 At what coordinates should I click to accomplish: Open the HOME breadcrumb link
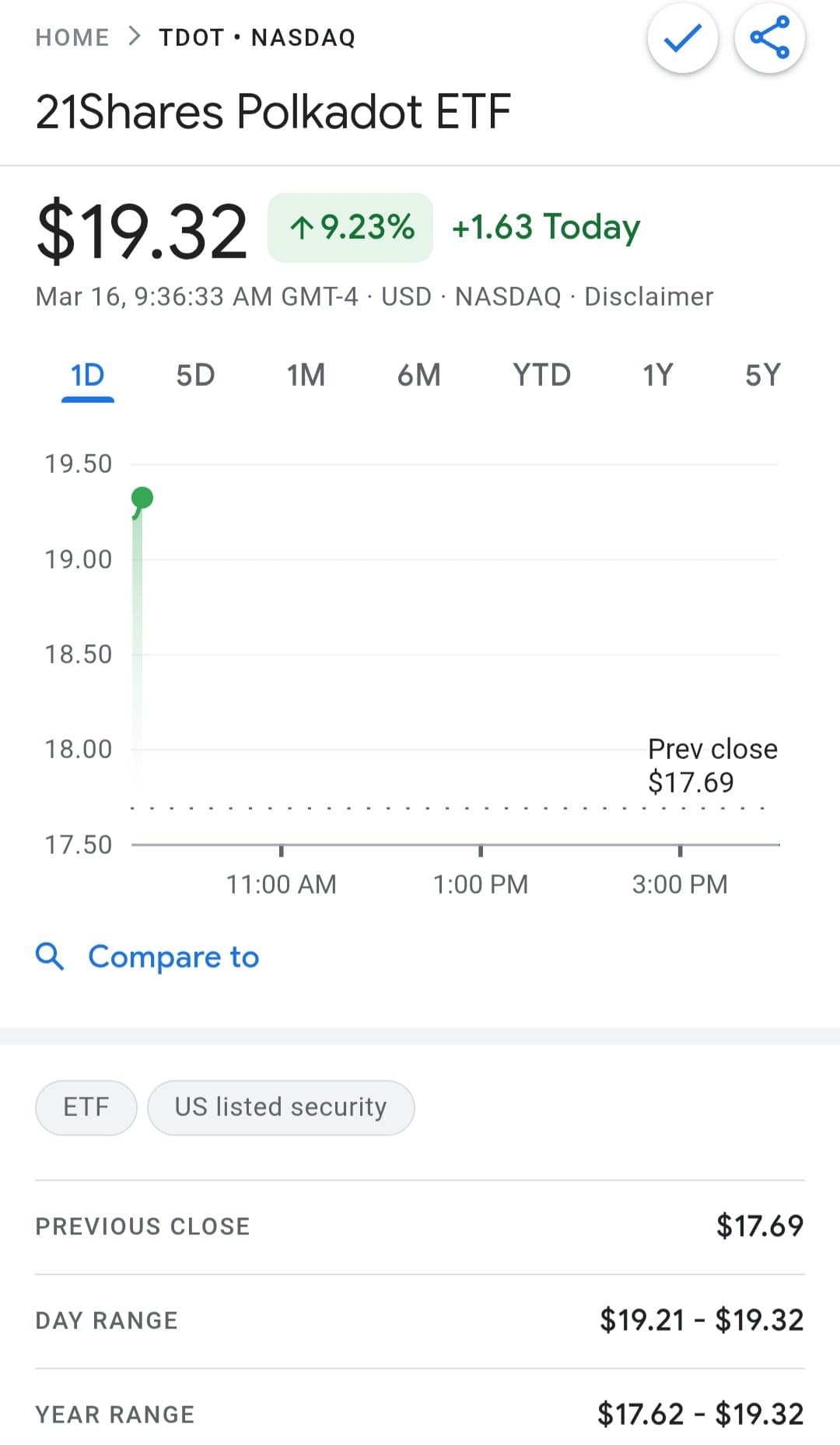coord(72,36)
